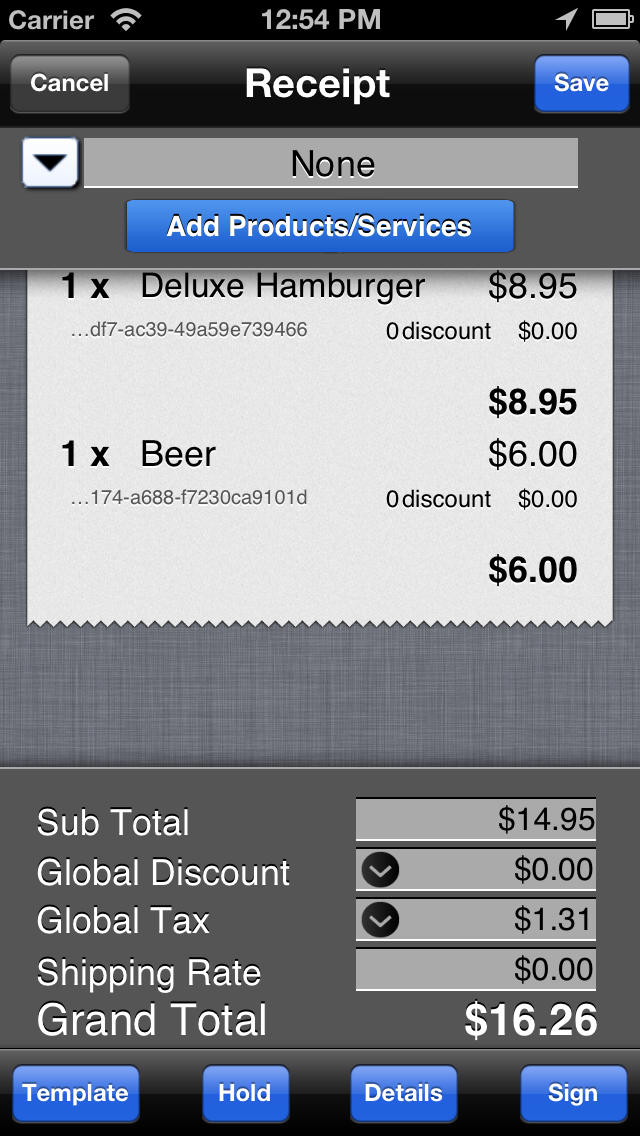View receipt Details
Viewport: 640px width, 1136px height.
pyautogui.click(x=404, y=1093)
